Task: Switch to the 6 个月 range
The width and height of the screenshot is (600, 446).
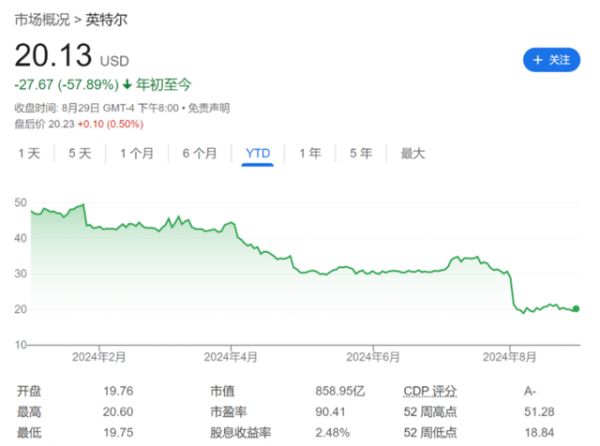Action: pos(200,153)
